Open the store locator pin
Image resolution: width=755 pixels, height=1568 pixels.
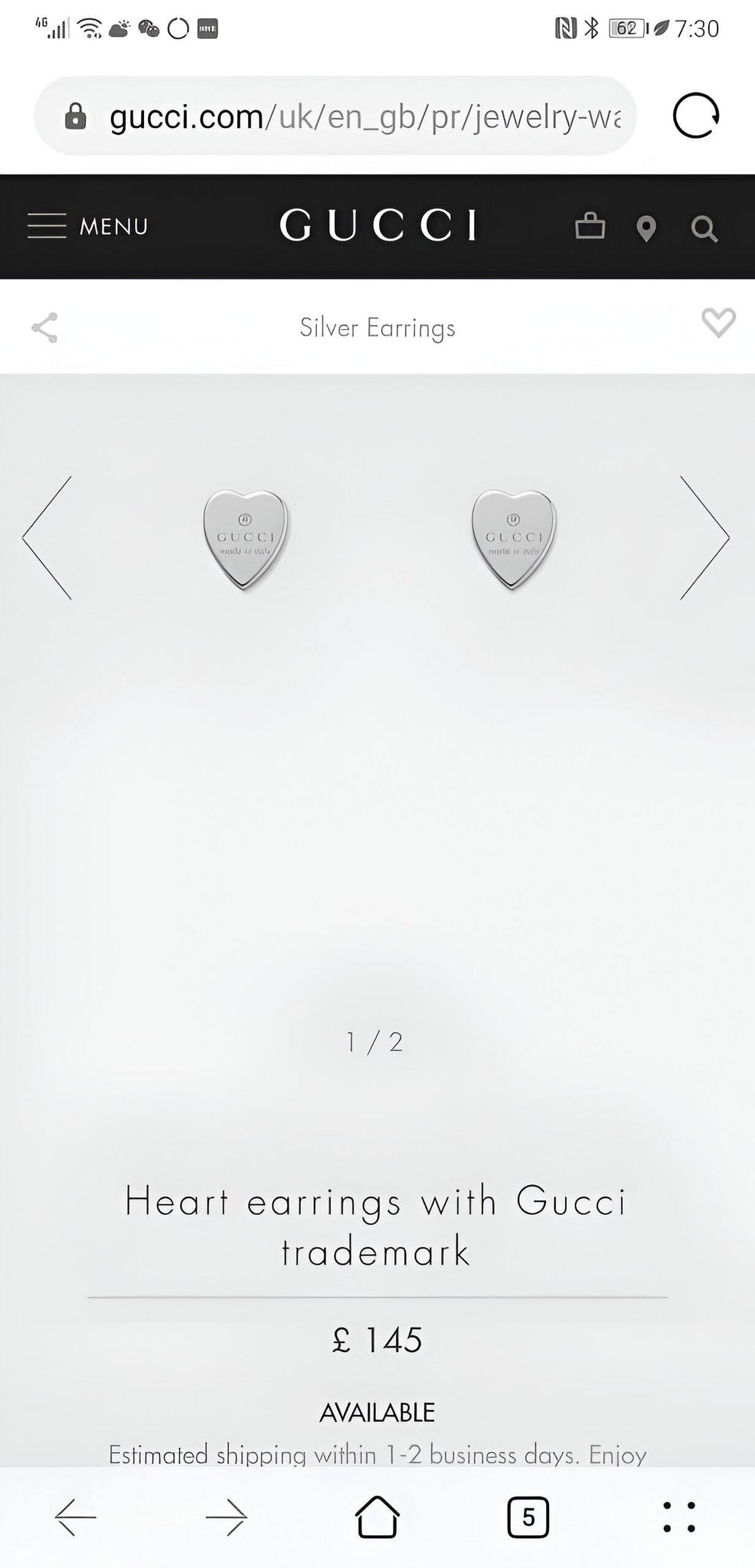coord(646,228)
